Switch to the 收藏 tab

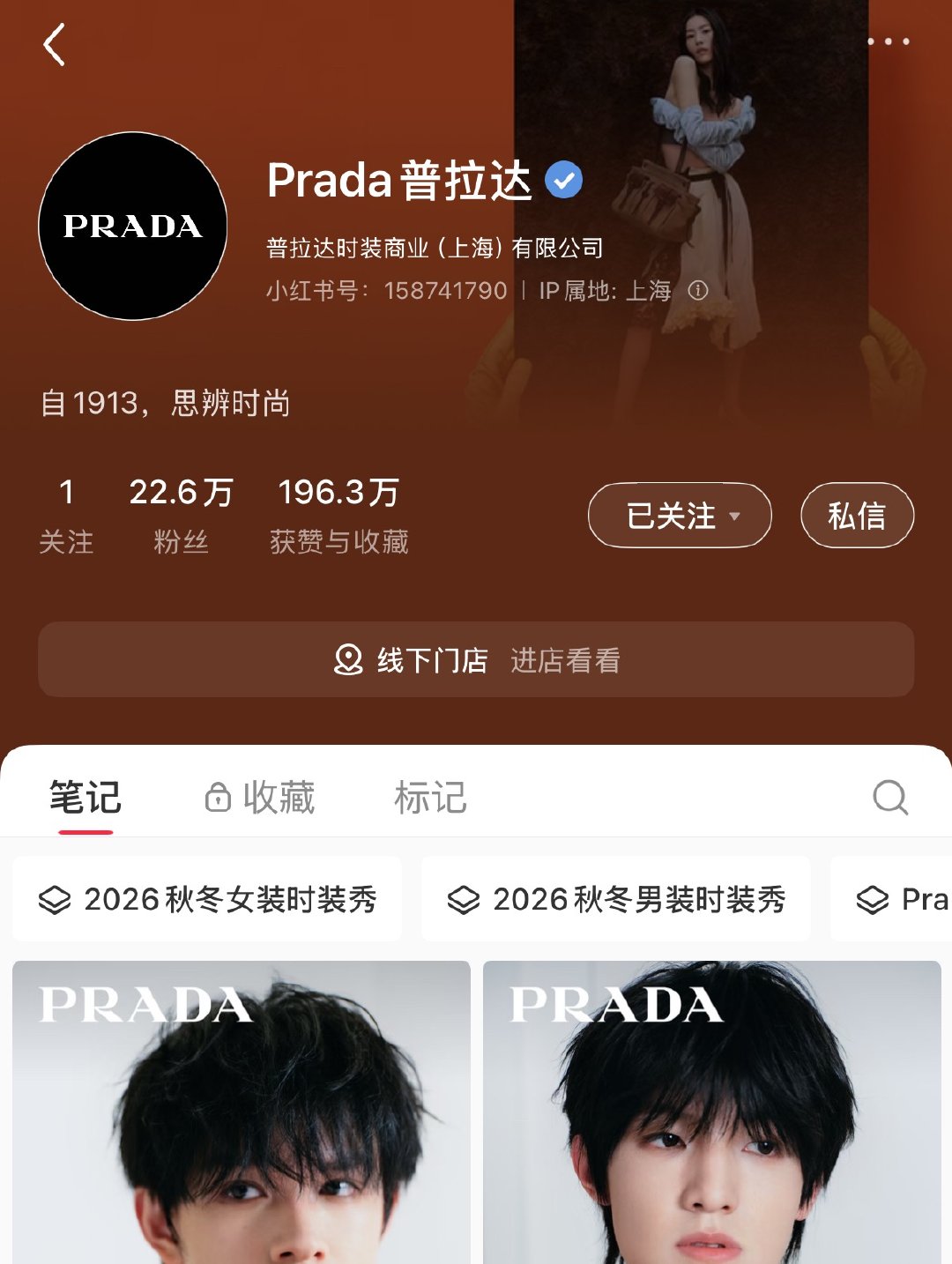coord(278,796)
